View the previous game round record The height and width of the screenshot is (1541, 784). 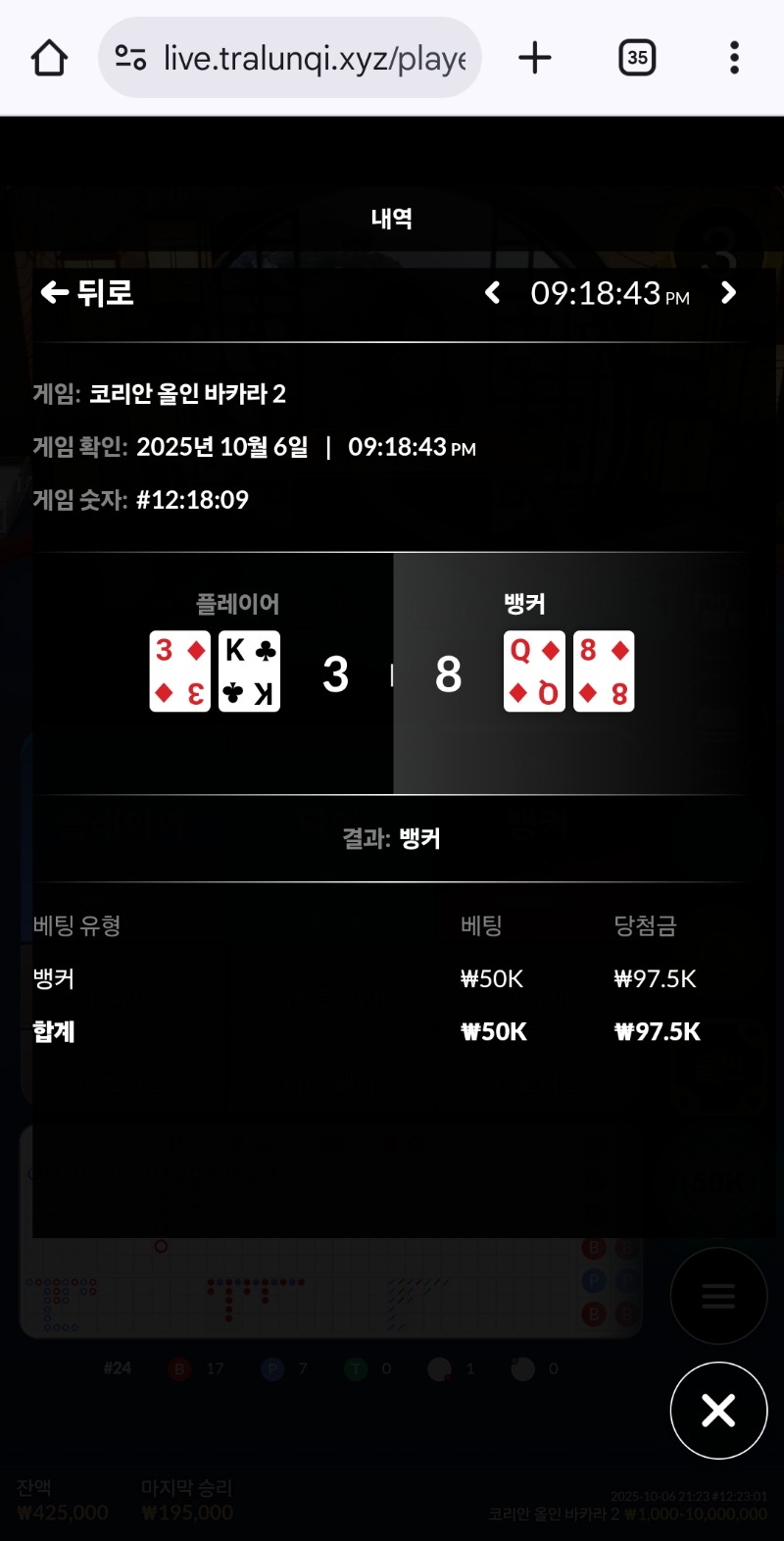493,292
